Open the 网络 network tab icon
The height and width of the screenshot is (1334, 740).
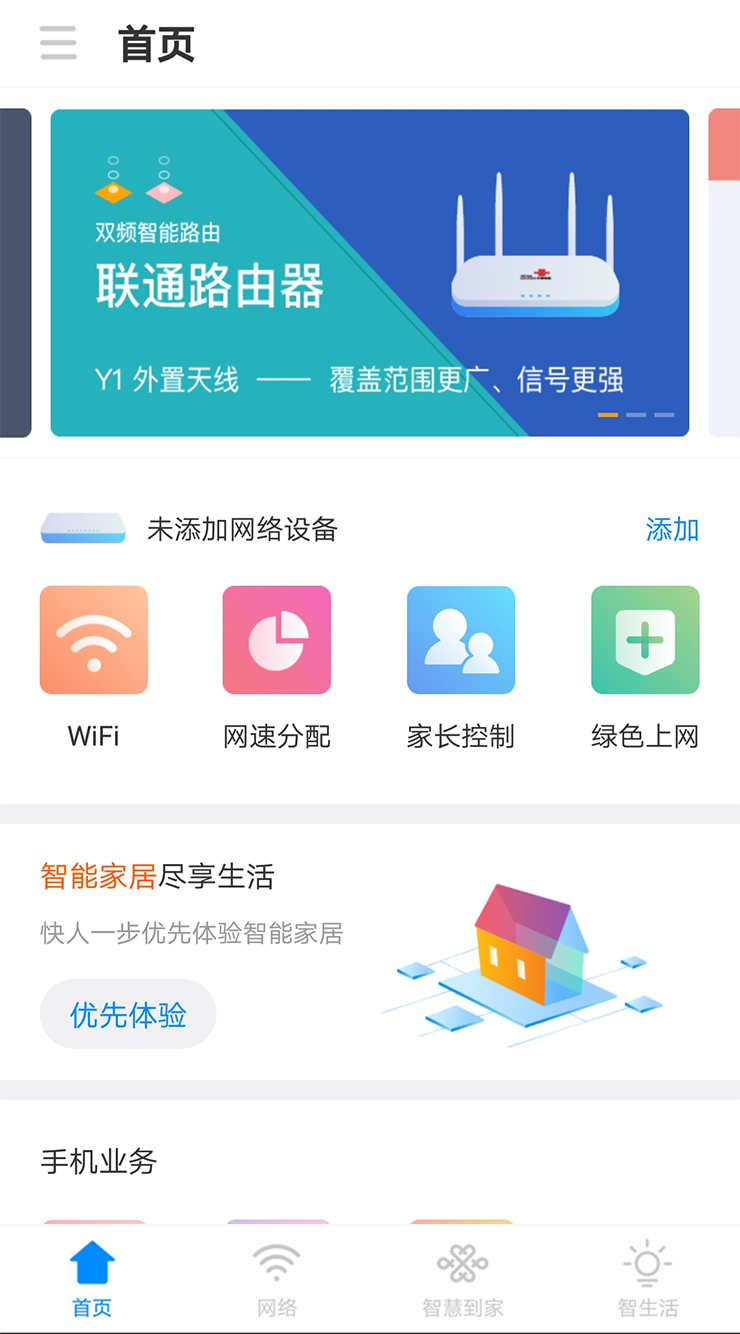pyautogui.click(x=276, y=1262)
